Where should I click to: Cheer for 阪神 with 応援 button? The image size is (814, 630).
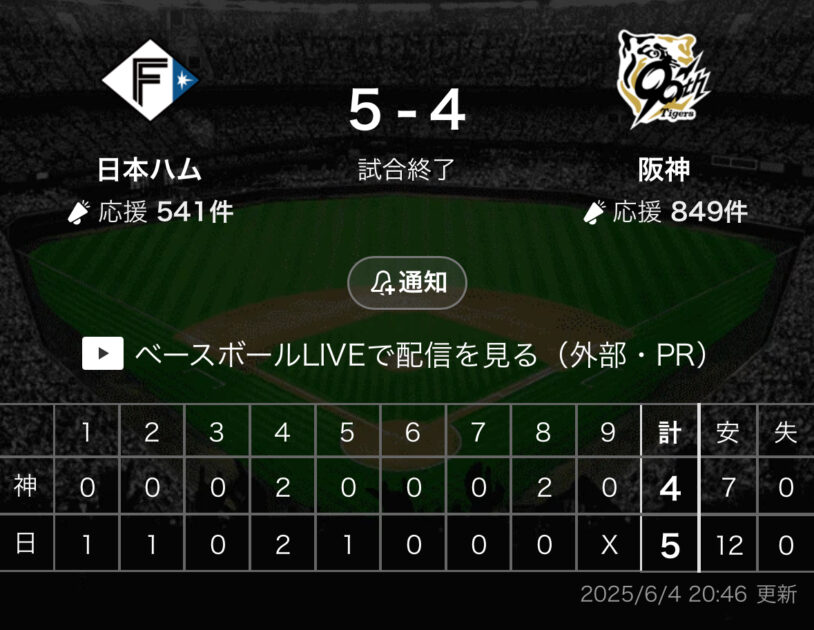click(665, 212)
